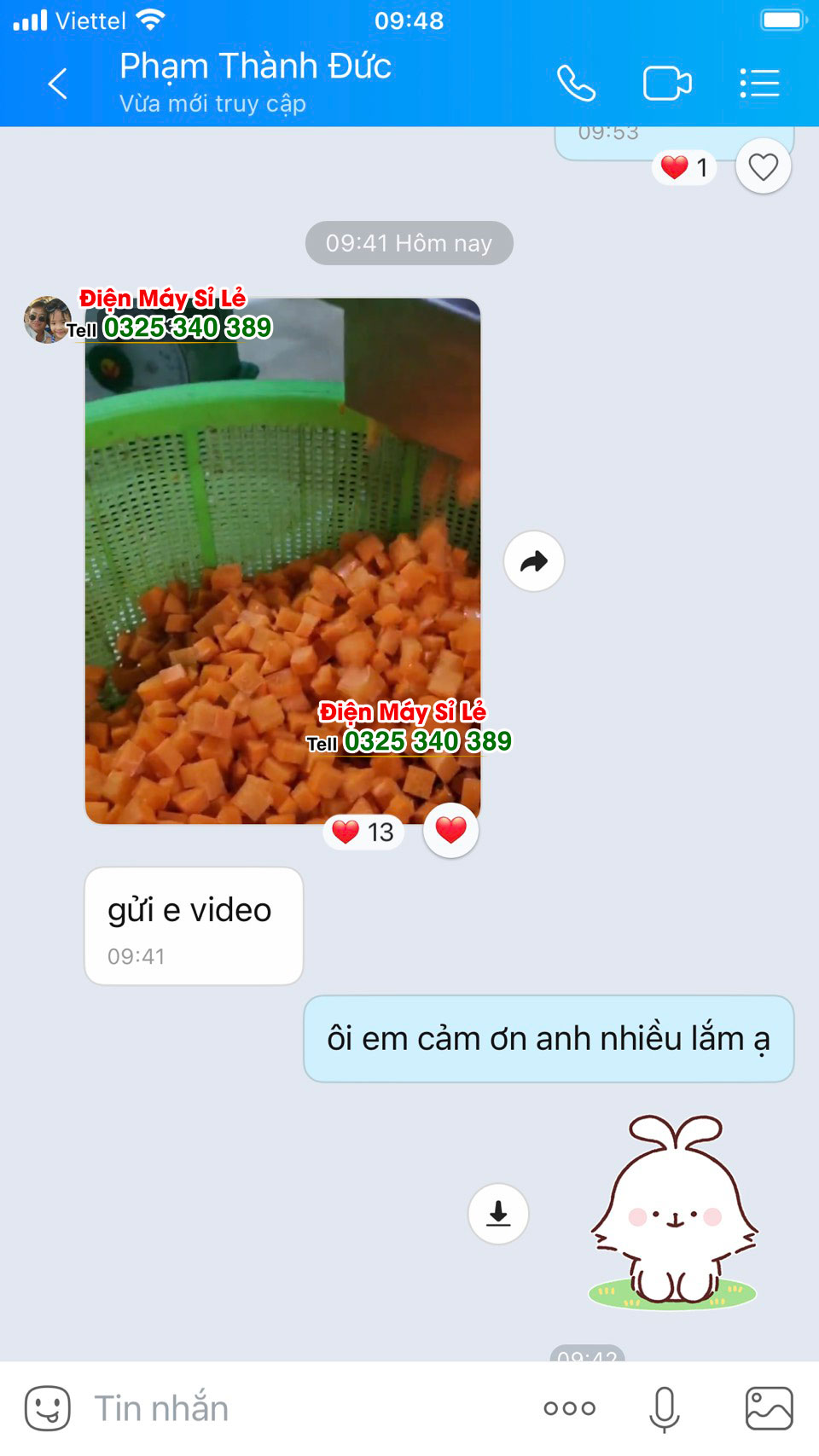
Task: React with the red heart under the video
Action: (450, 830)
